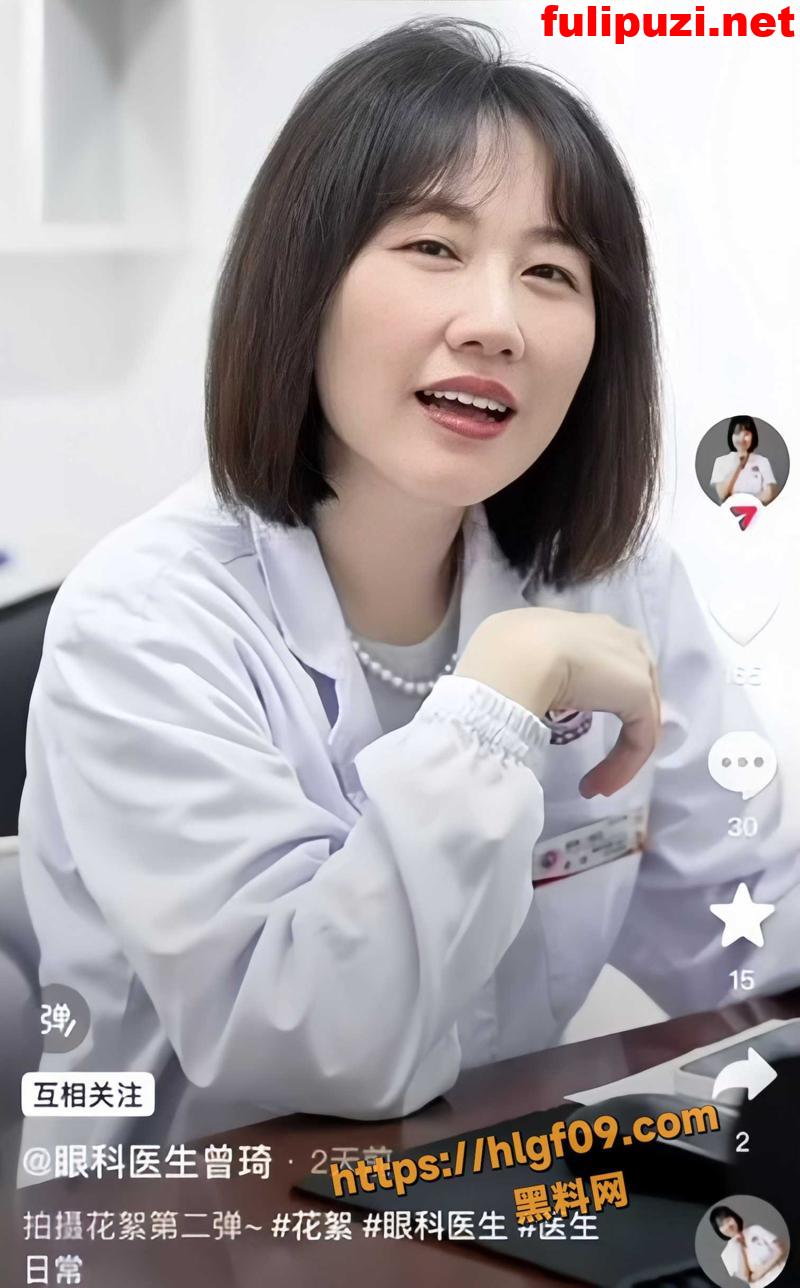This screenshot has width=800, height=1288.
Task: Tap the 互相关注 mutual follow tag
Action: pos(88,1095)
